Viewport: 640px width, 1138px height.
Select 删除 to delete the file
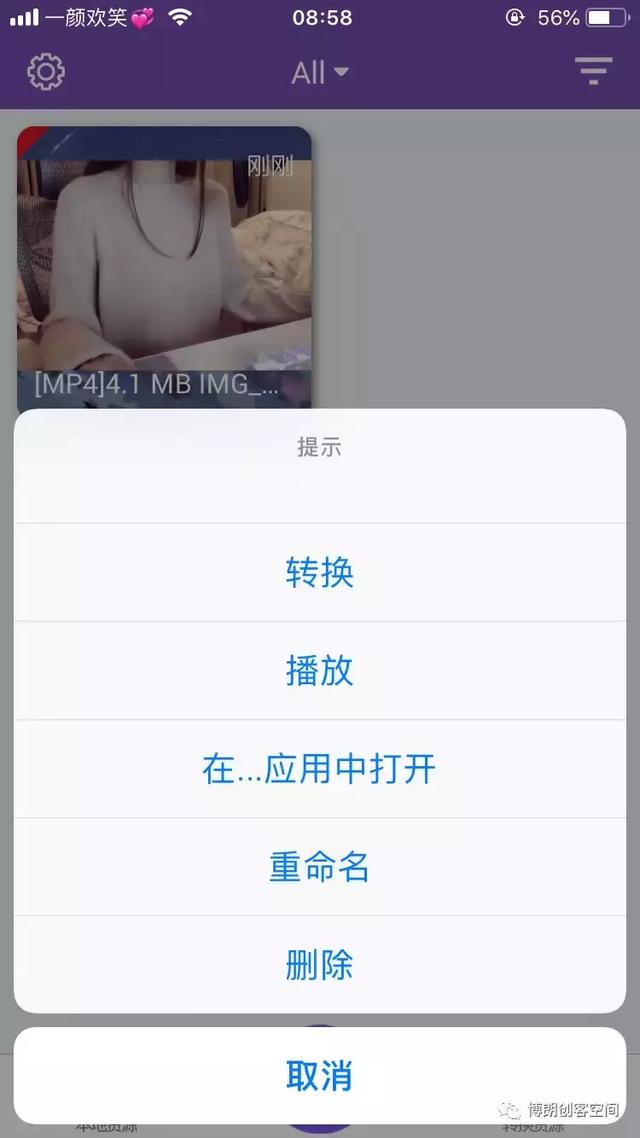tap(319, 965)
